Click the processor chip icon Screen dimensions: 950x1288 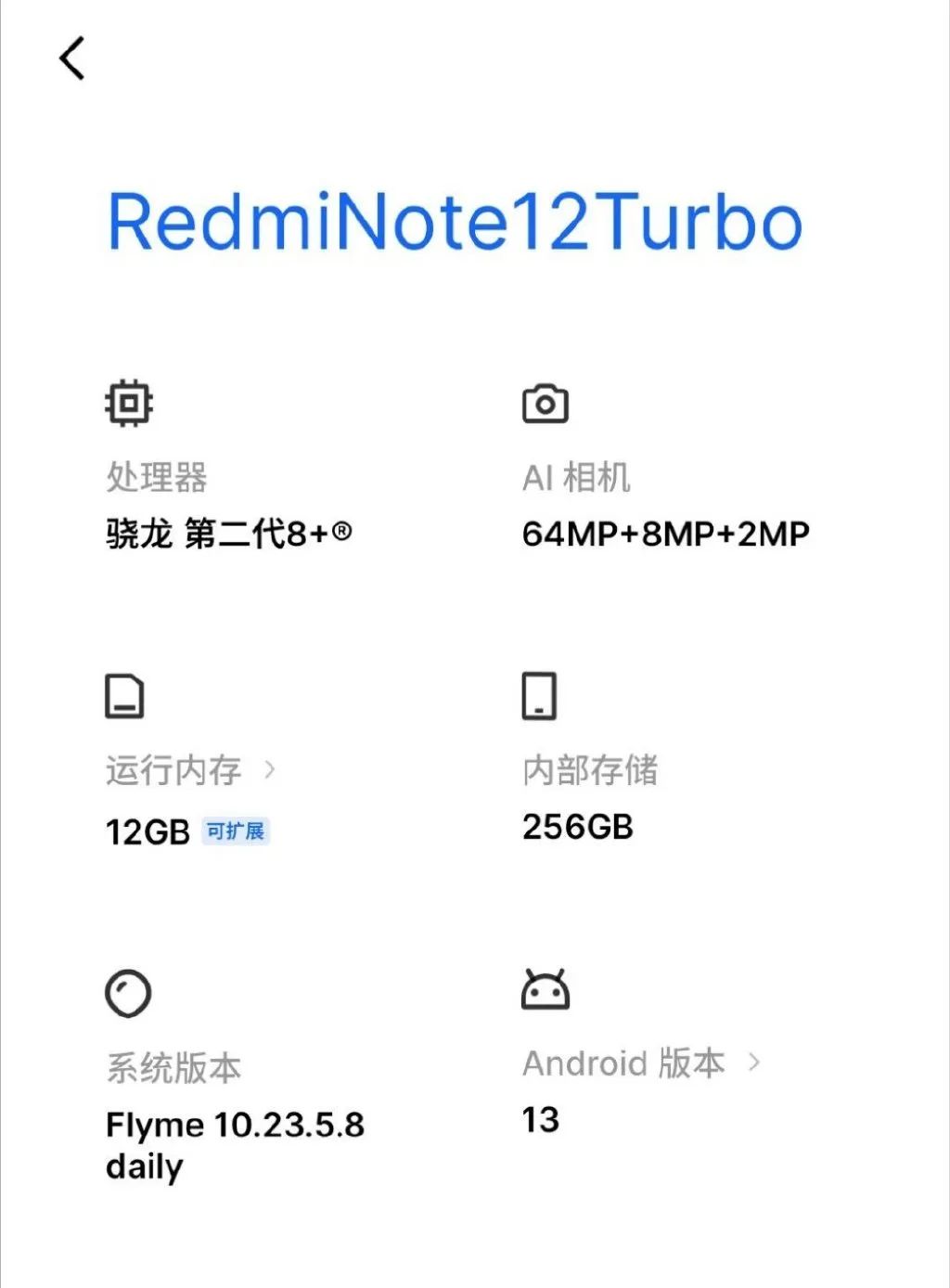(128, 402)
